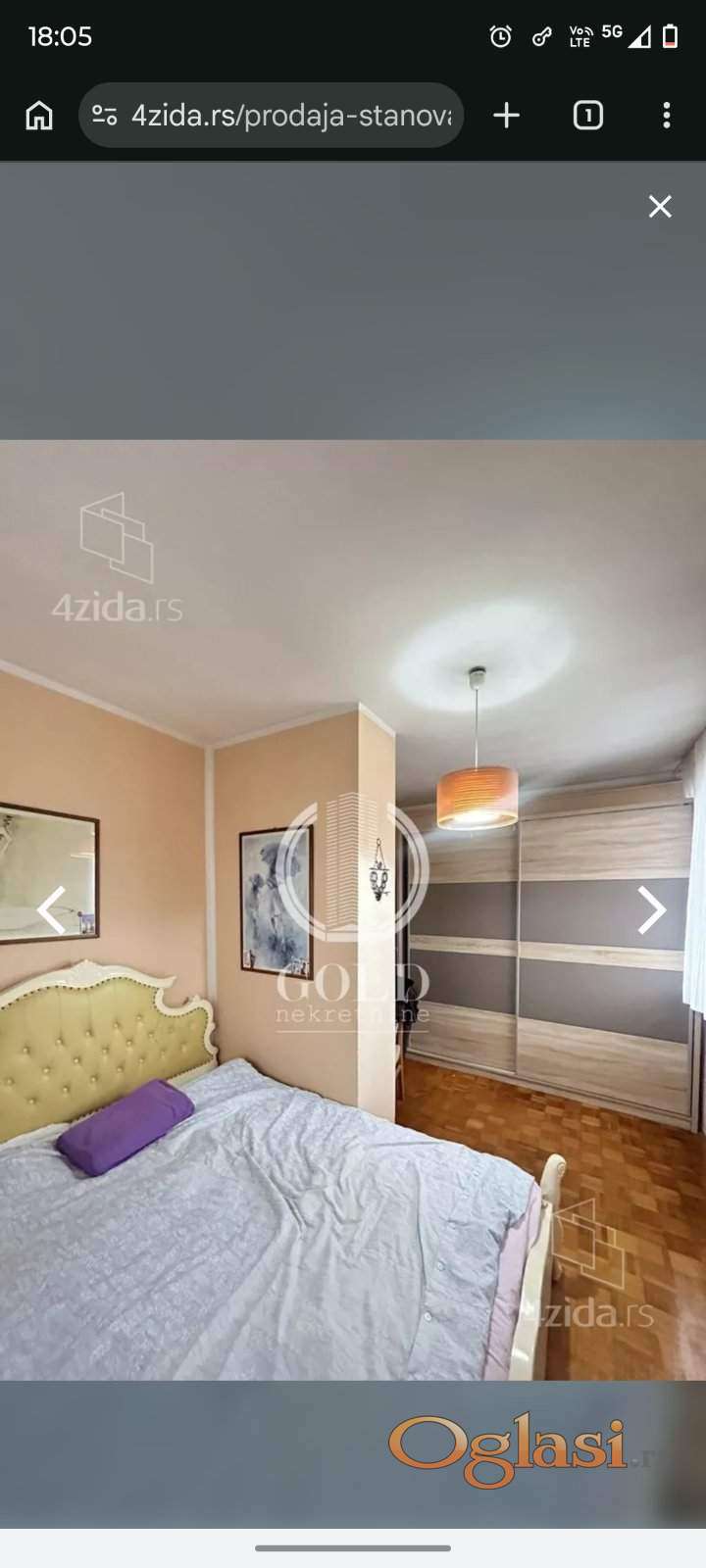Open the tab switcher
Viewport: 706px width, 1568px height.
pos(587,116)
